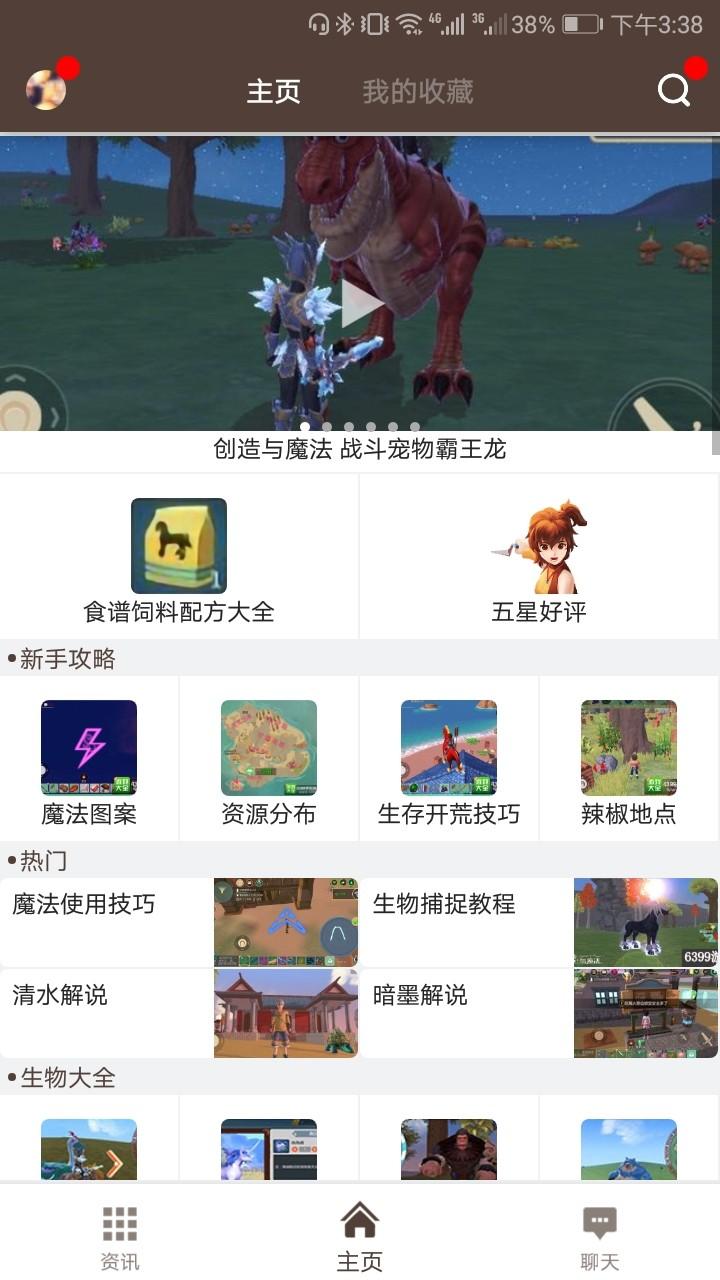Switch to the 我的收藏 tab

click(x=416, y=92)
